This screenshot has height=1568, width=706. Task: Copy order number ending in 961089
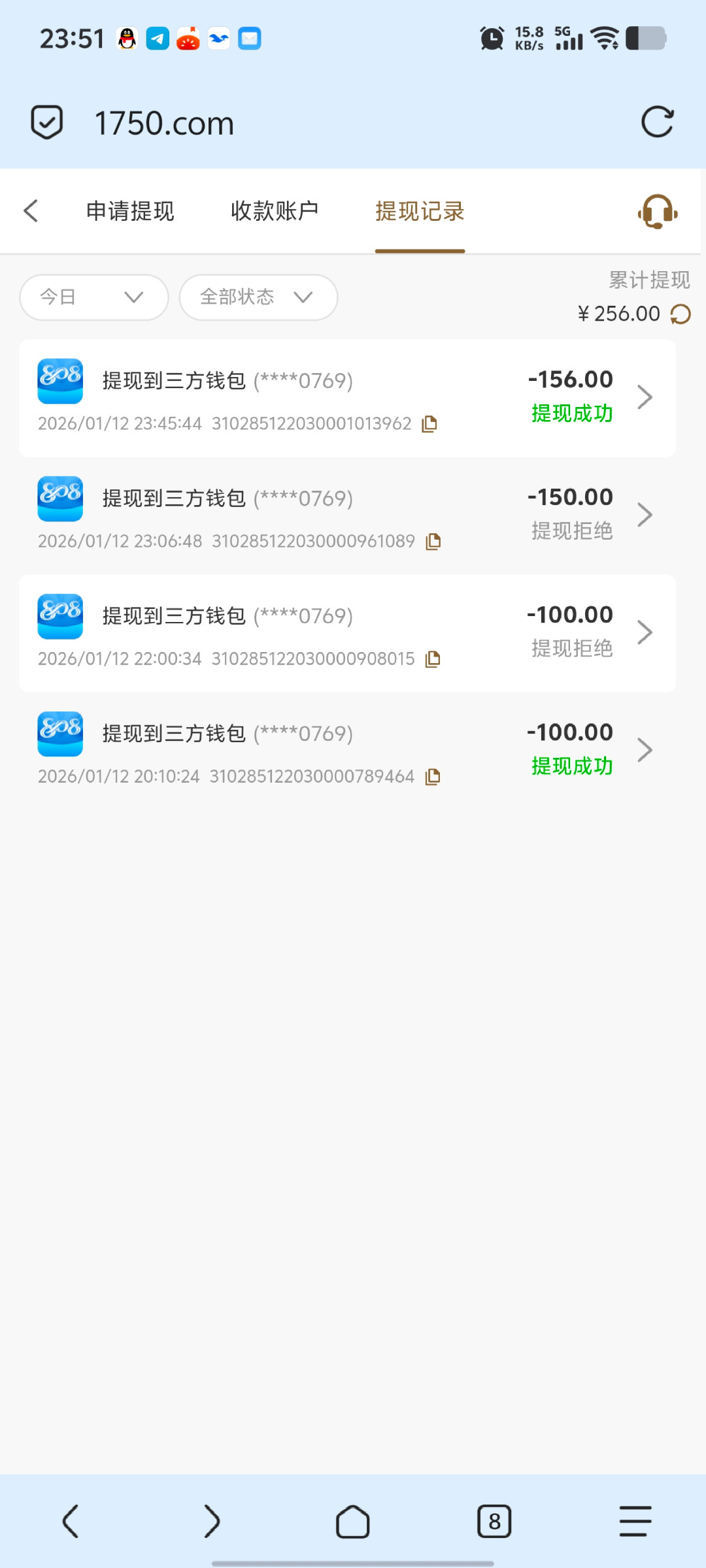(433, 542)
